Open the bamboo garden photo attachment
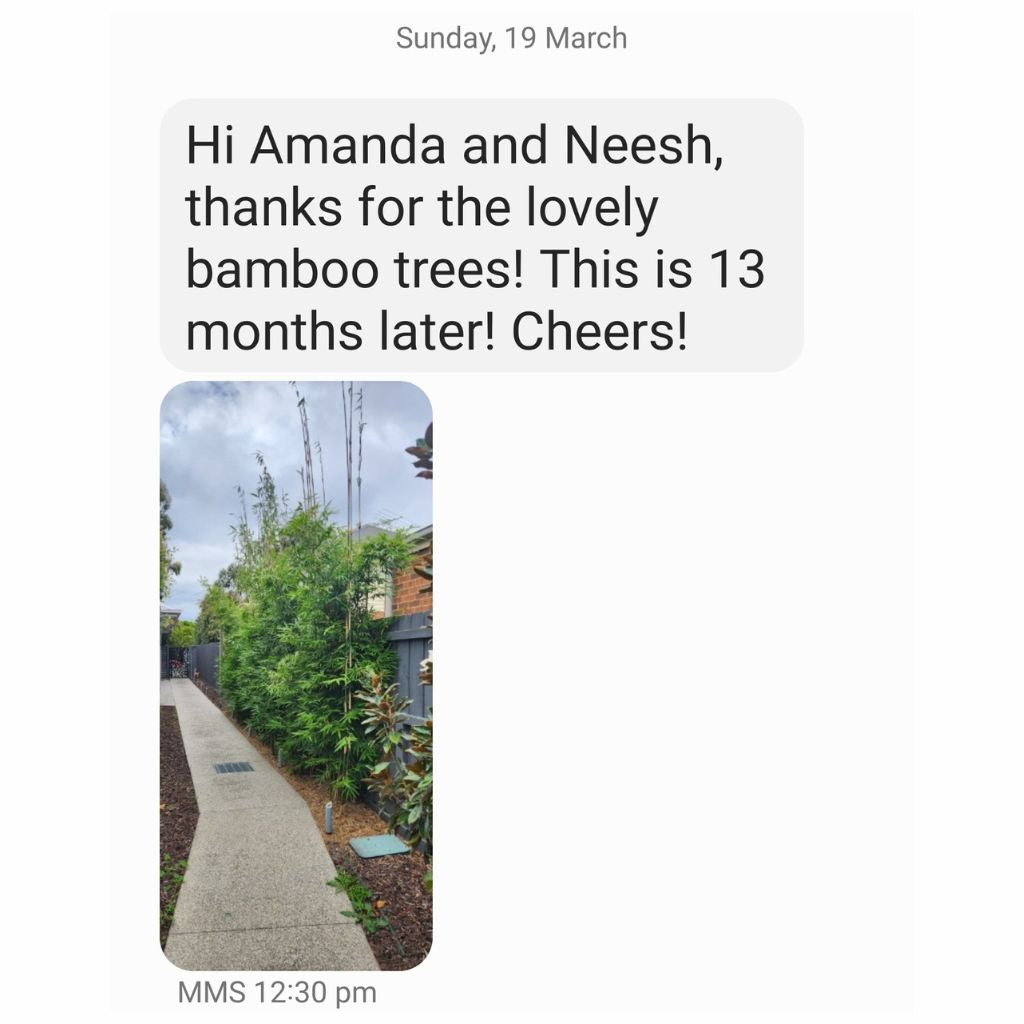Viewport: 1024px width, 1024px height. 296,675
